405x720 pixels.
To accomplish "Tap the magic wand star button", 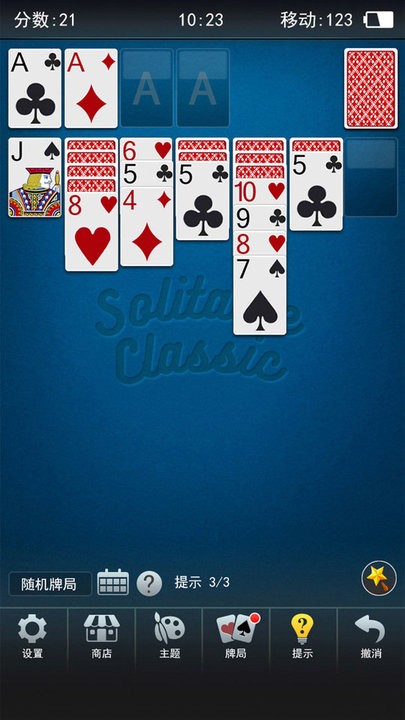I will (x=379, y=579).
